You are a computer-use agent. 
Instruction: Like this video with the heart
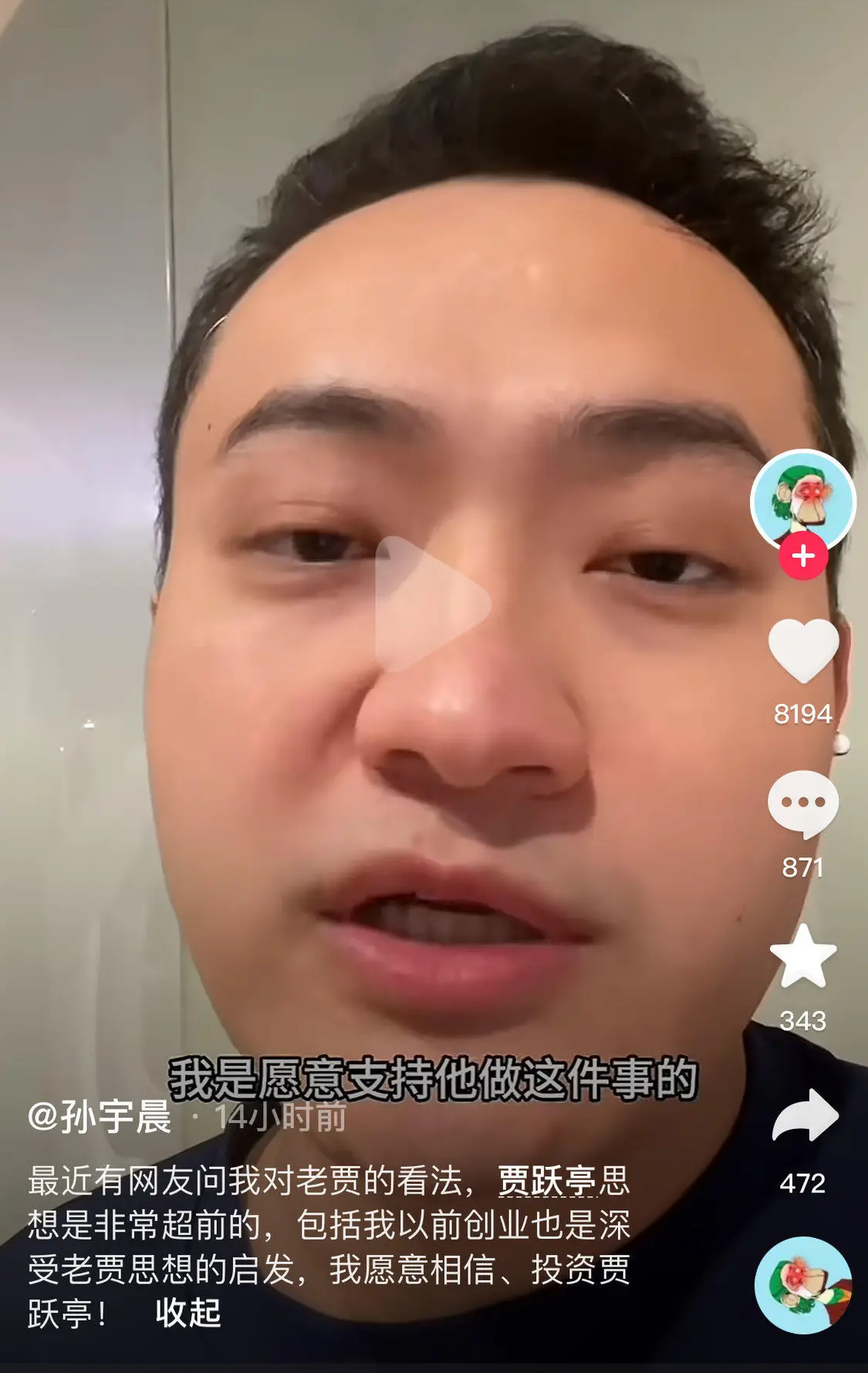(803, 651)
